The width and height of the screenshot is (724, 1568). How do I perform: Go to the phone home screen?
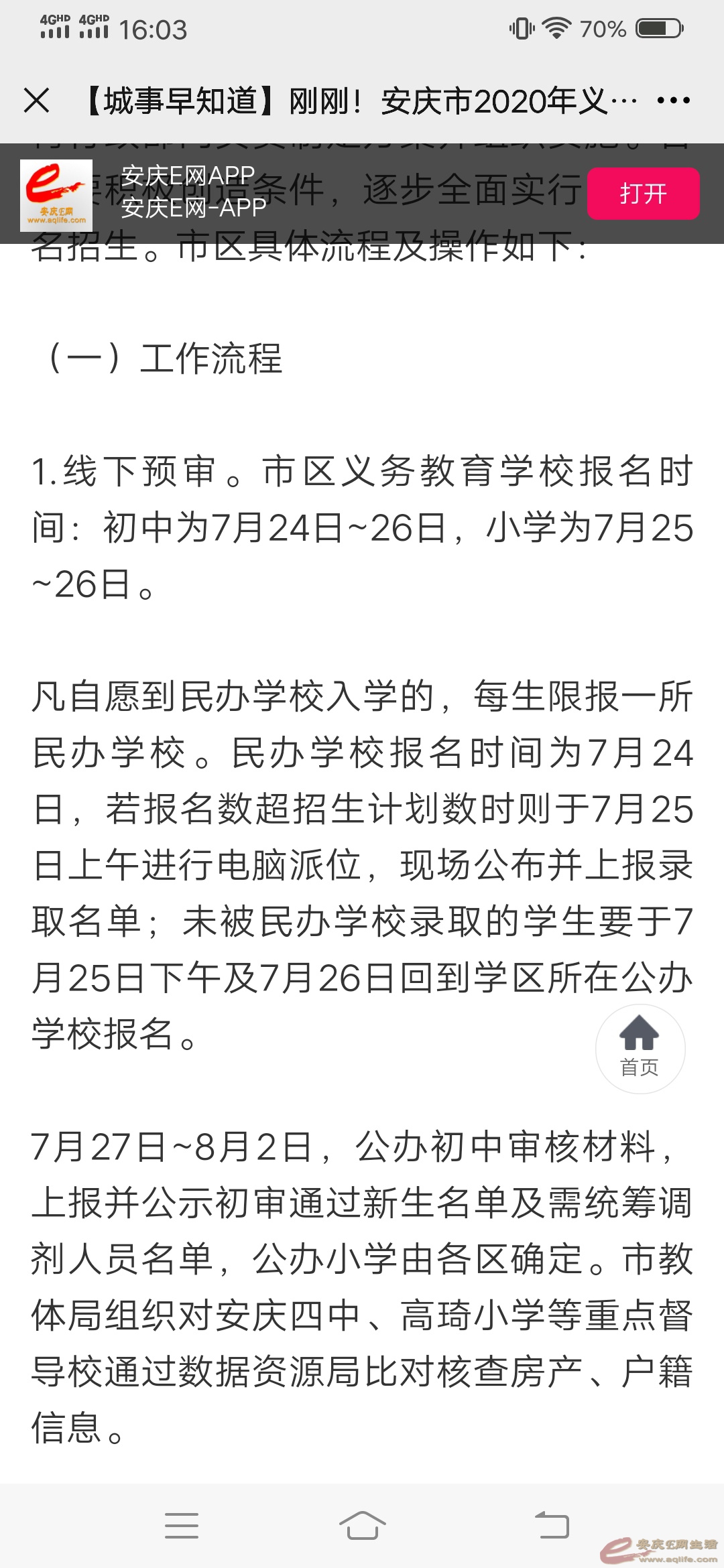coord(362,1525)
